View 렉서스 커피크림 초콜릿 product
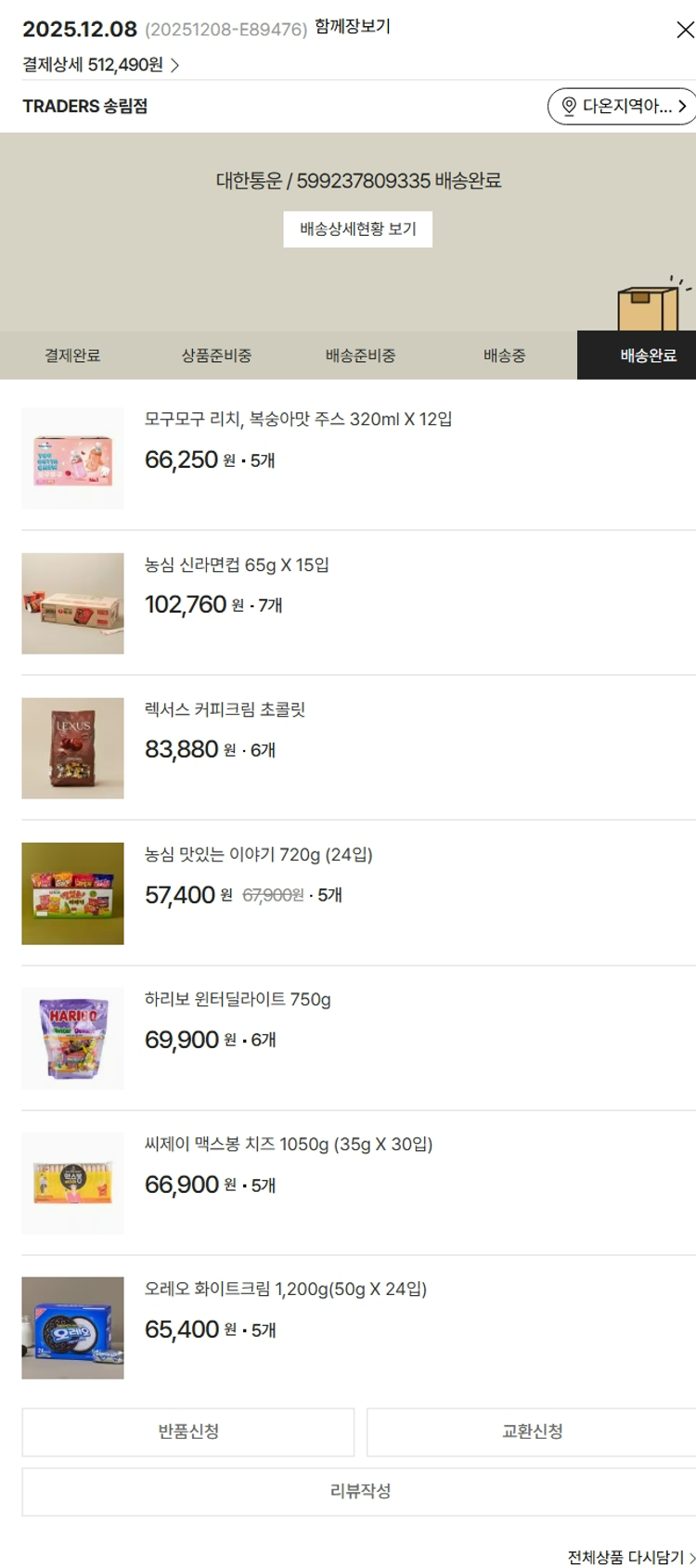 tap(225, 709)
